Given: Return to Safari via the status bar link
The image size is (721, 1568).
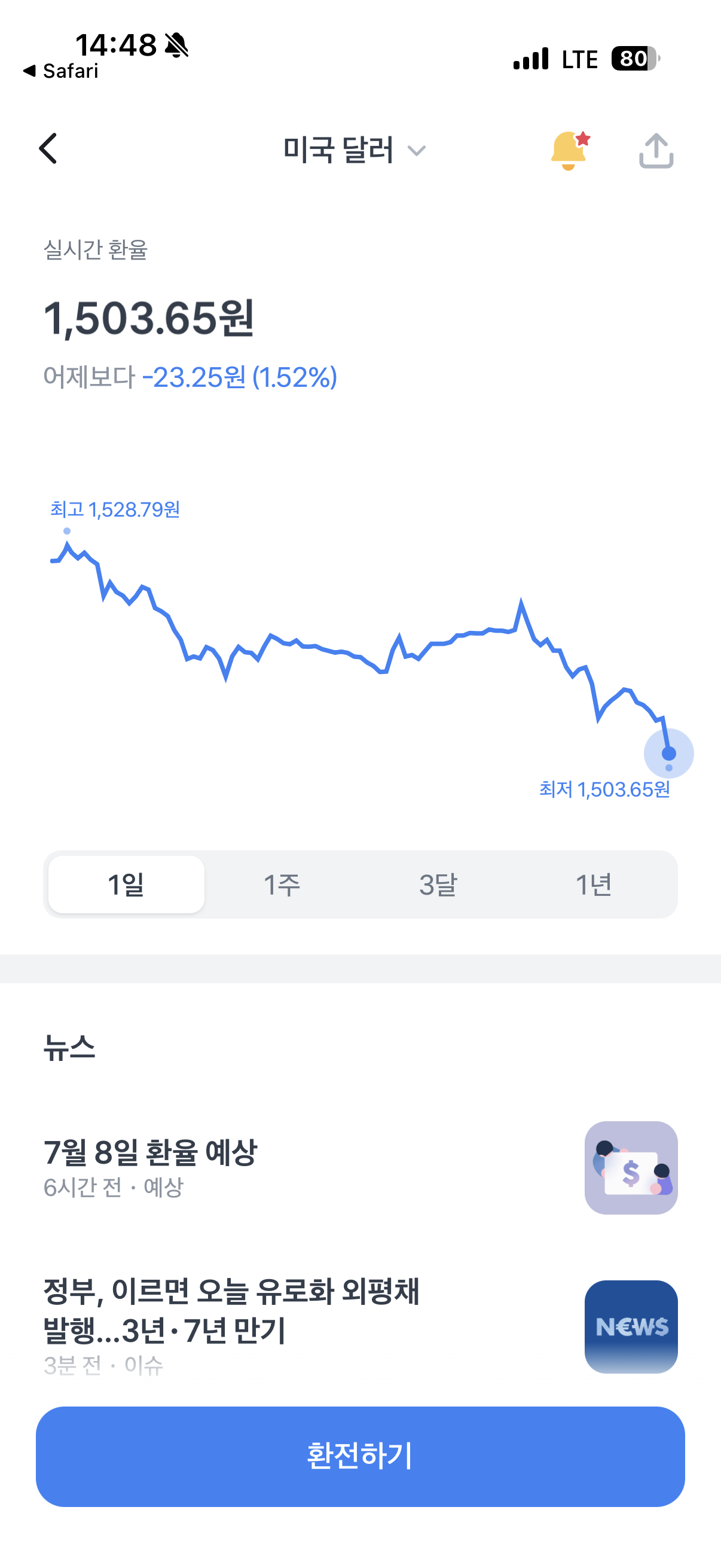Looking at the screenshot, I should (60, 71).
